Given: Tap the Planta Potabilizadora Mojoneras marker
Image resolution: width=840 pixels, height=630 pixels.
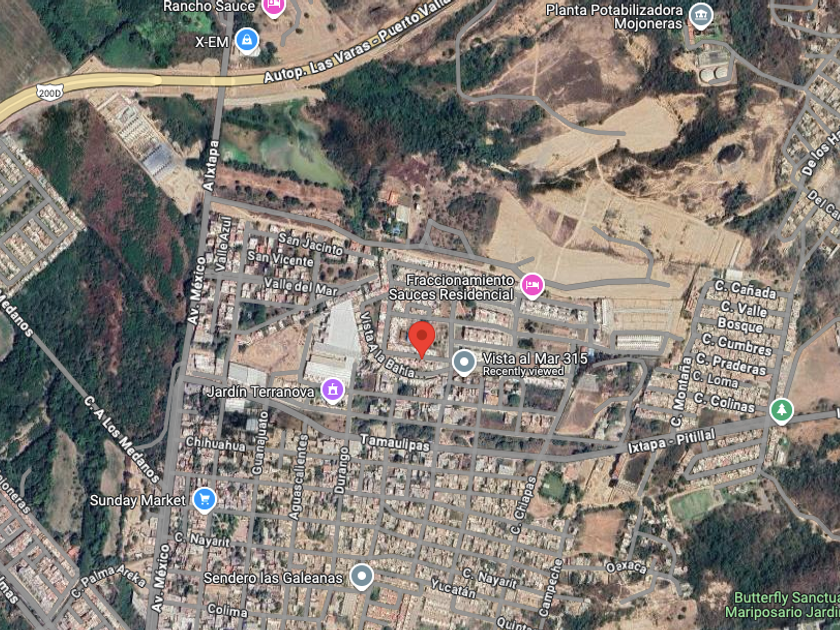Looking at the screenshot, I should point(702,14).
